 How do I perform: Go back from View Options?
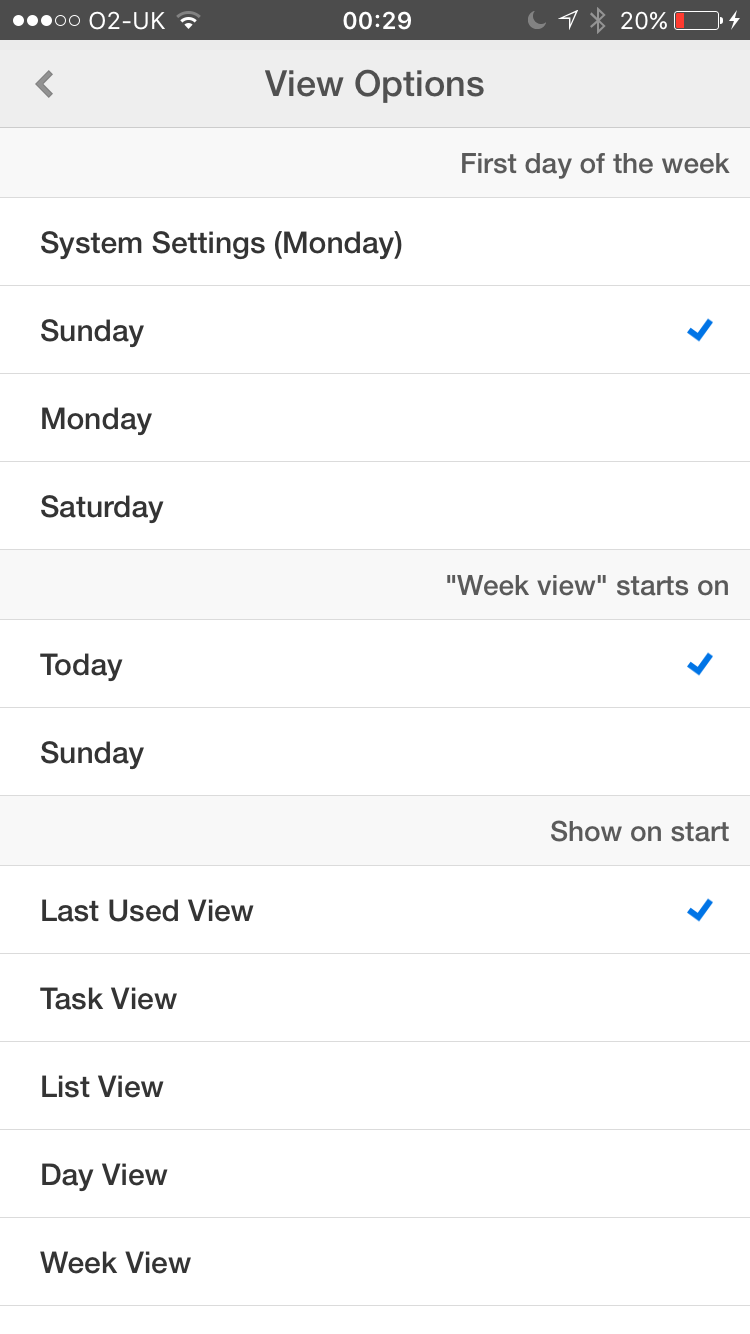pyautogui.click(x=44, y=84)
